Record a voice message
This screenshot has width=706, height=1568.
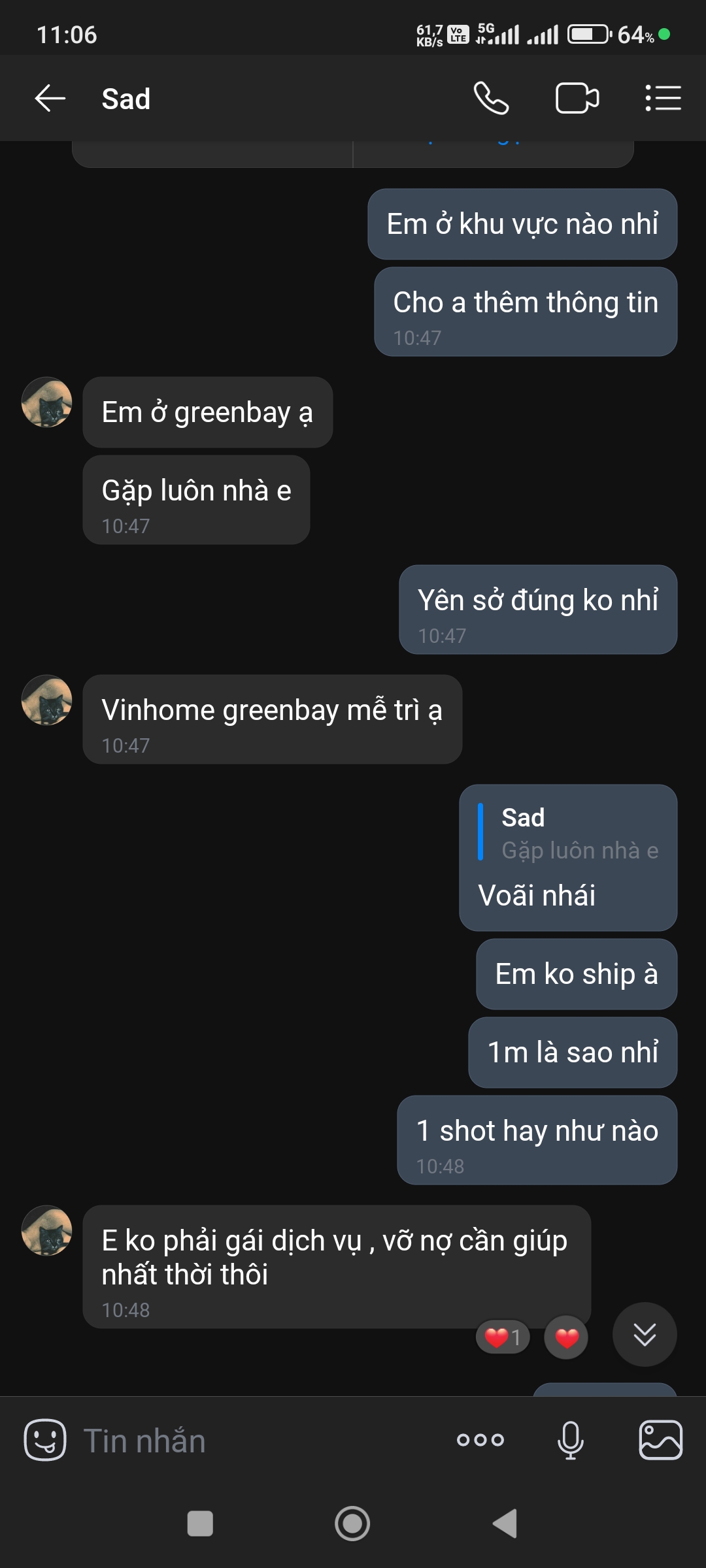point(570,1440)
